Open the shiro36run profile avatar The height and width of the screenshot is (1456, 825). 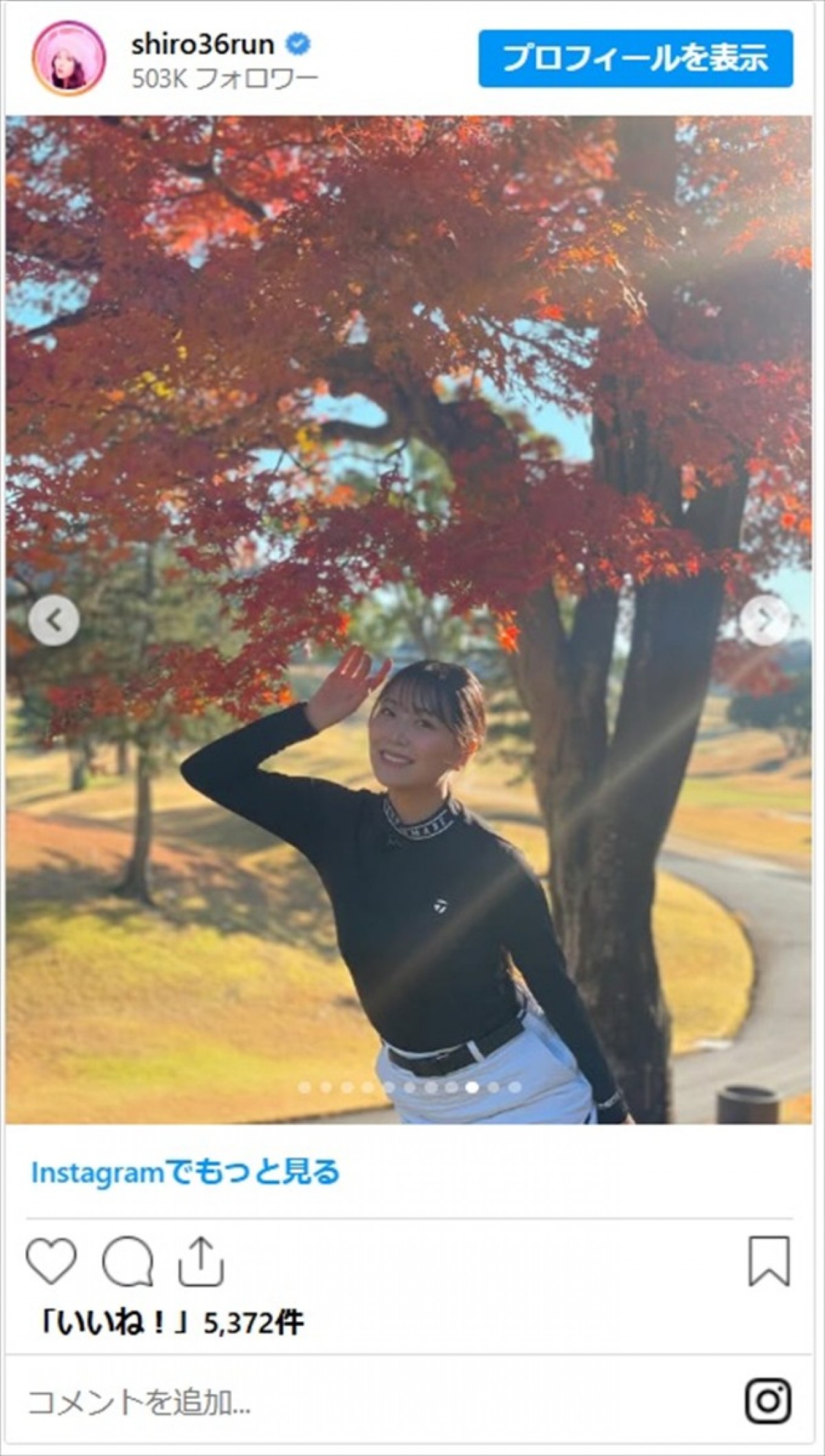(69, 58)
